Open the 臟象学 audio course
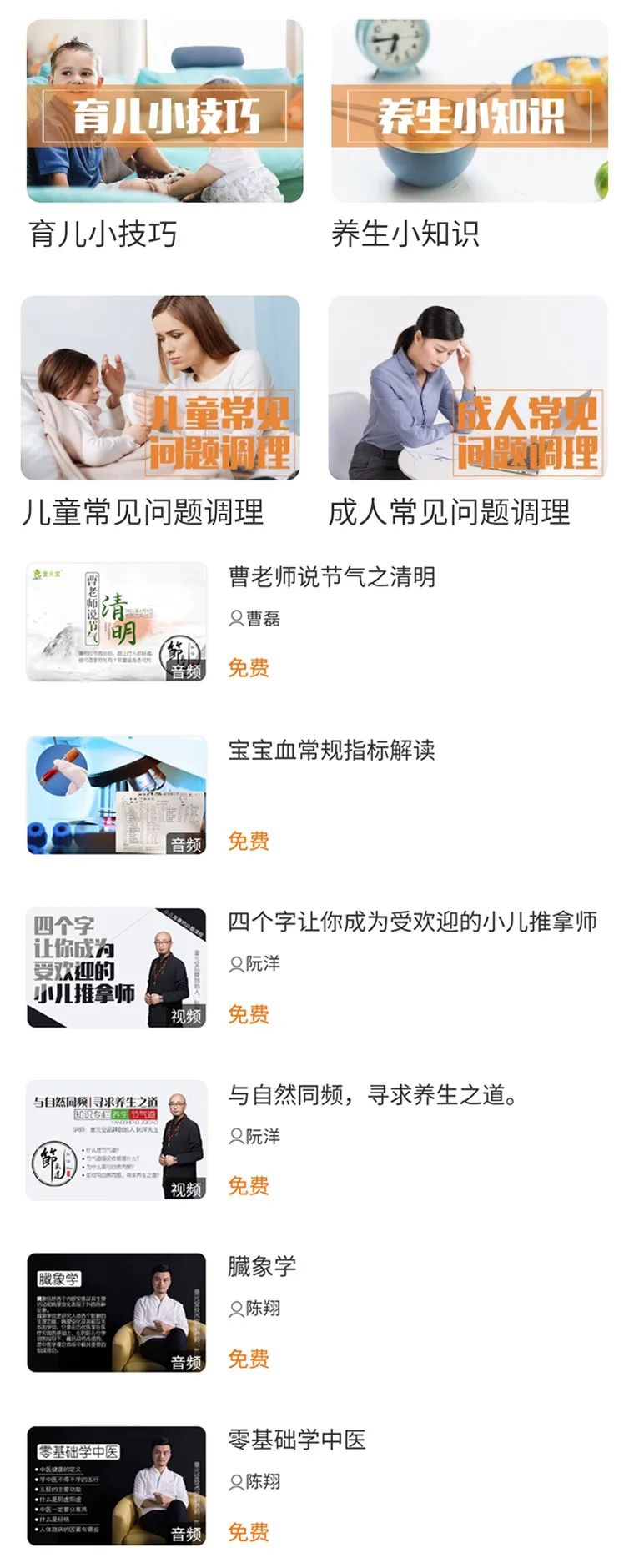The width and height of the screenshot is (634, 1568). click(262, 1267)
